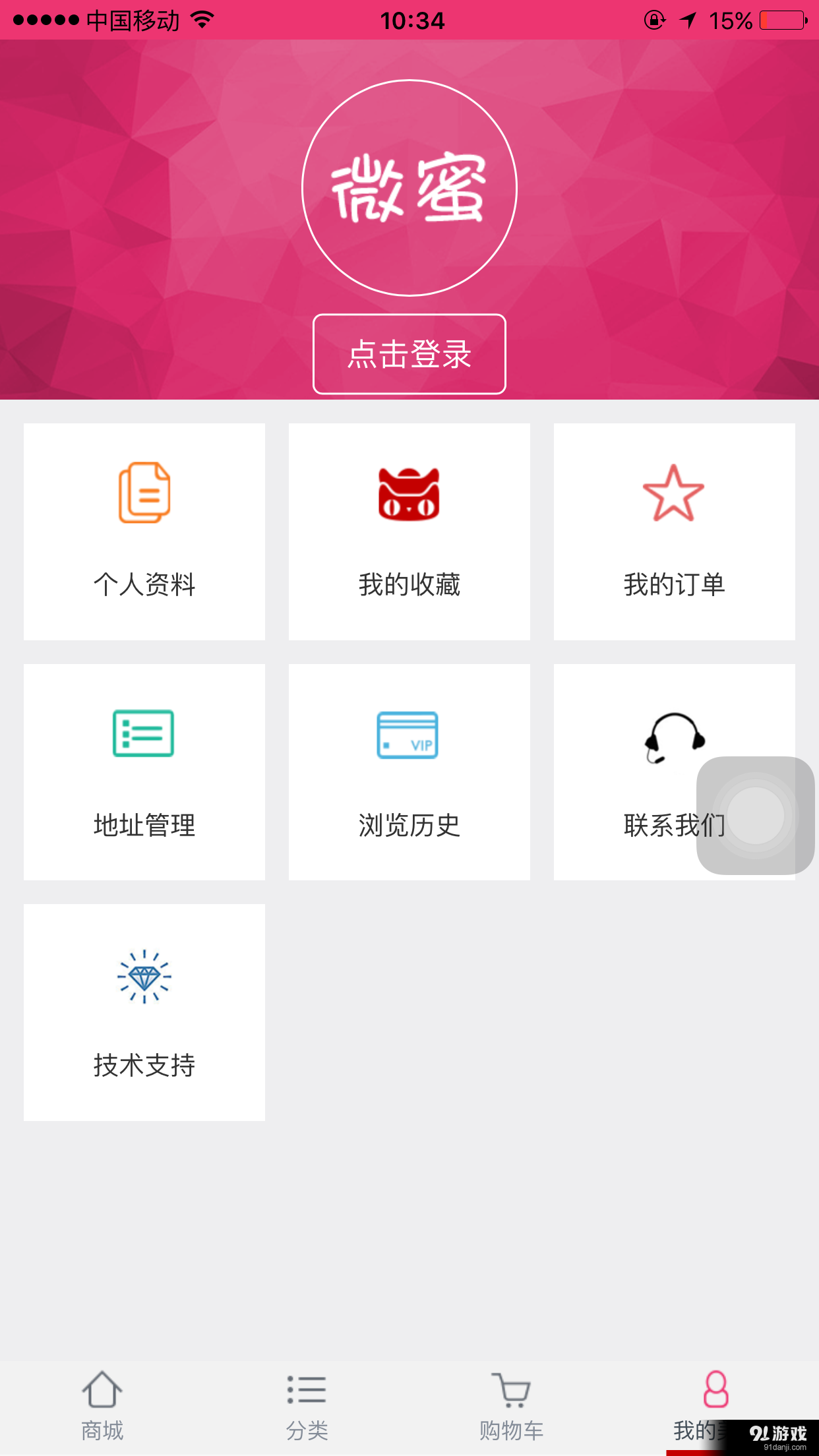819x1456 pixels.
Task: Click the pink person icon for 我的
Action: [717, 1388]
